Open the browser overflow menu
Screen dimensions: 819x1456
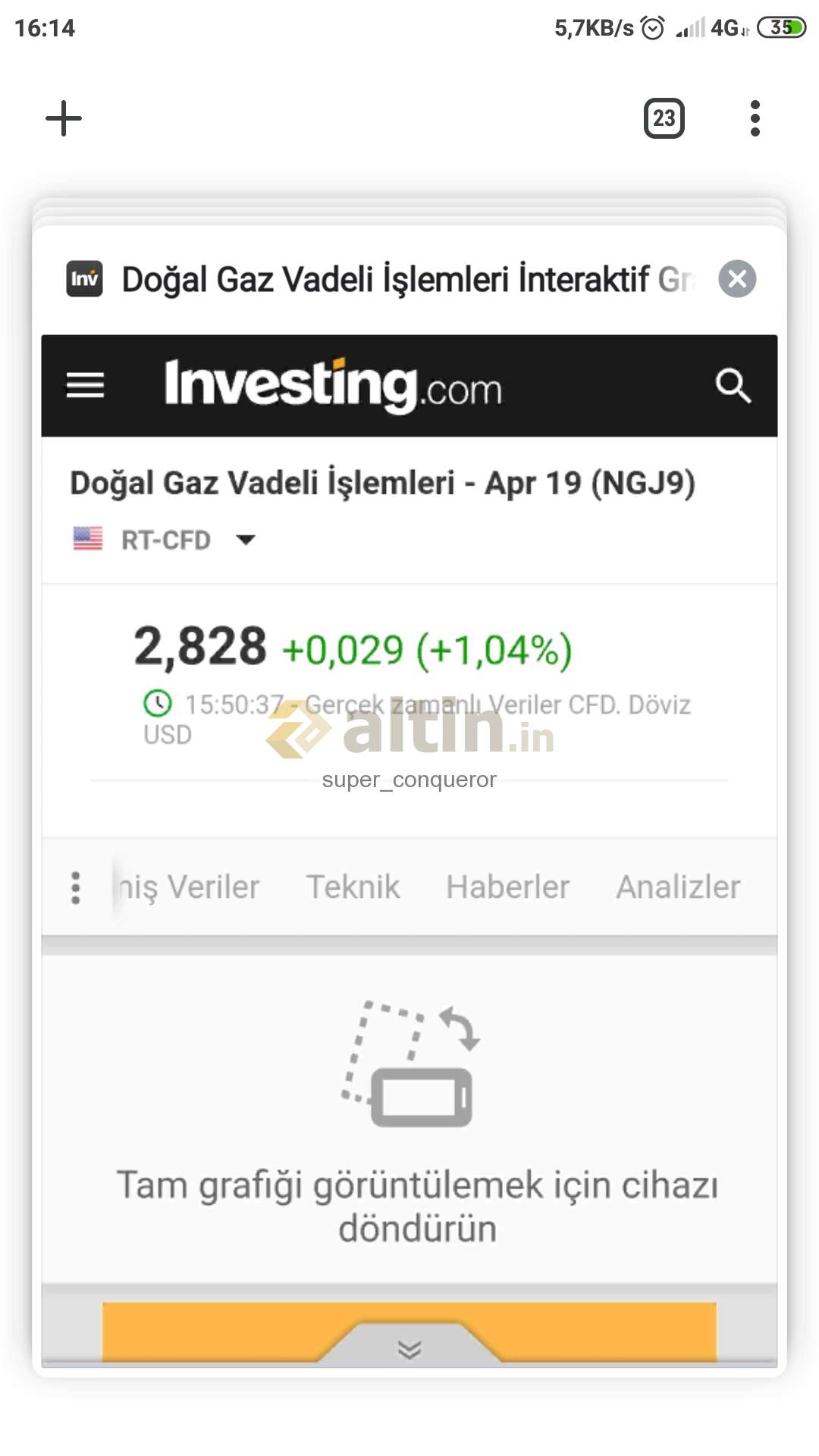pyautogui.click(x=755, y=118)
